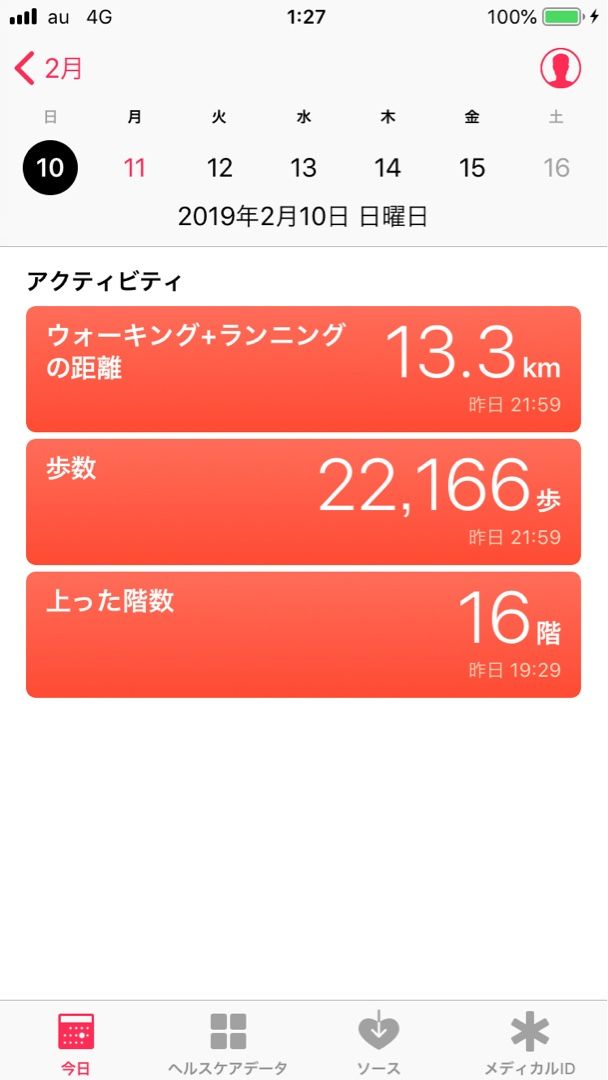Select Saturday the 16th
608x1080 pixels.
pos(556,167)
